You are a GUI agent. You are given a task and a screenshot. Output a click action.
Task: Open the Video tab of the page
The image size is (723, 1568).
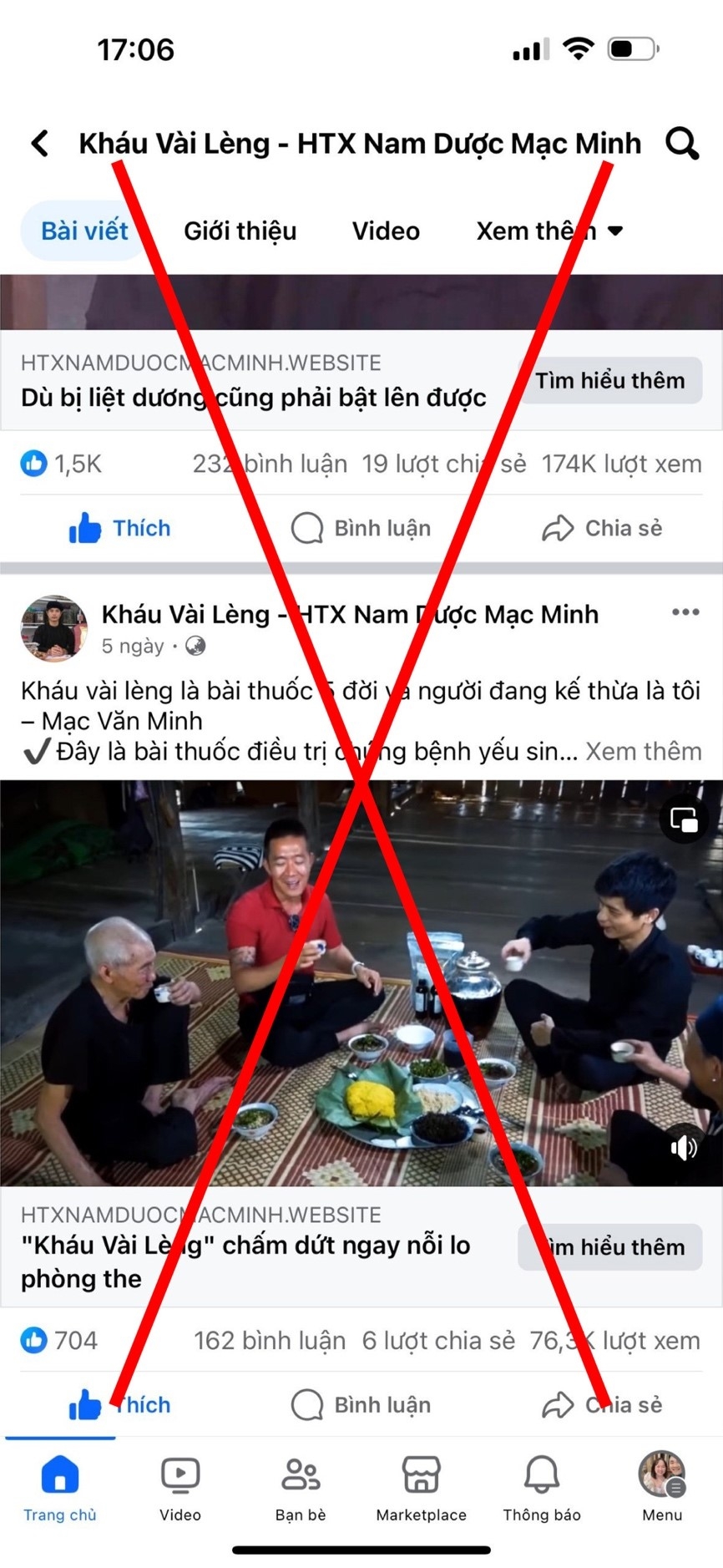(386, 231)
